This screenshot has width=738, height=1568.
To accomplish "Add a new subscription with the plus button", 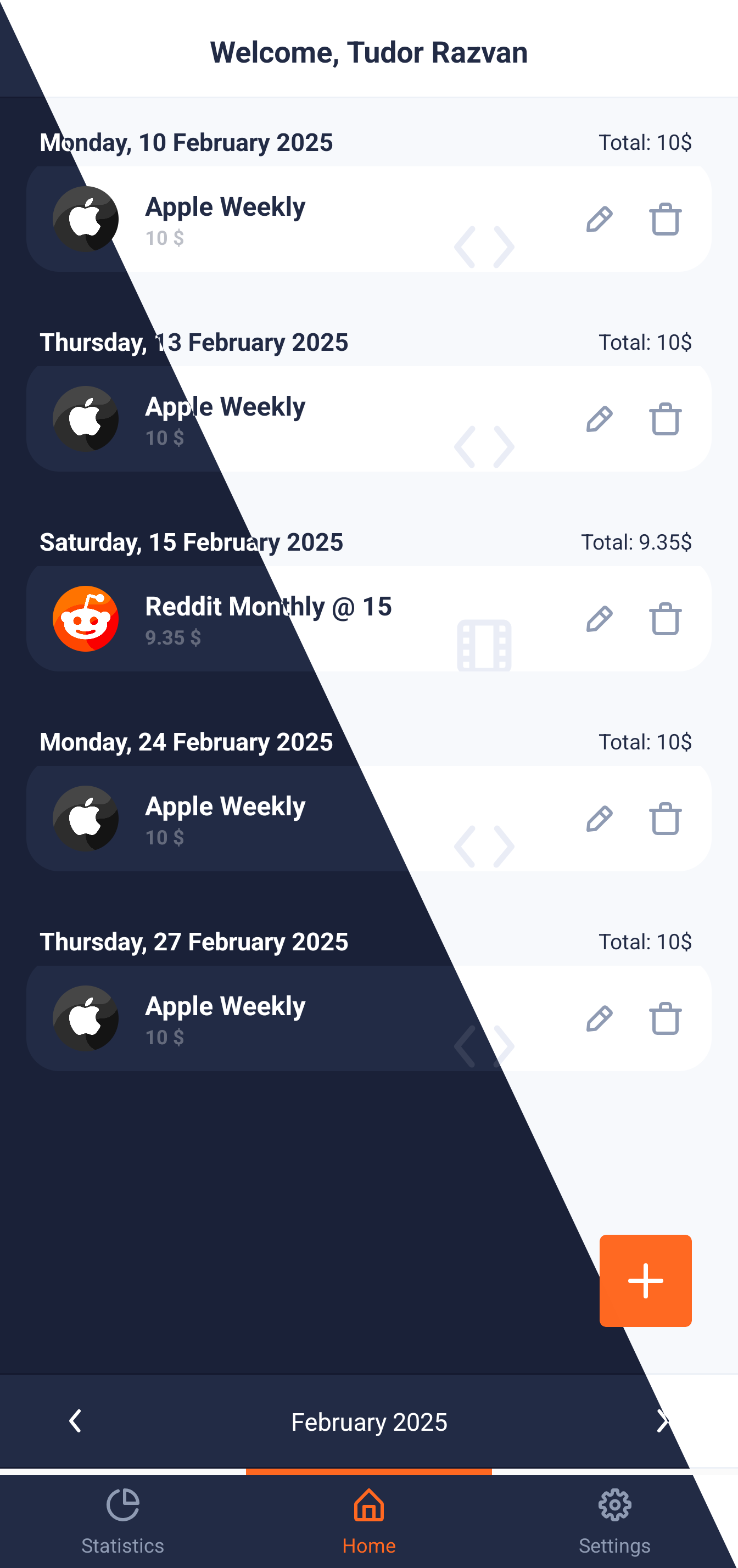I will coord(645,1280).
